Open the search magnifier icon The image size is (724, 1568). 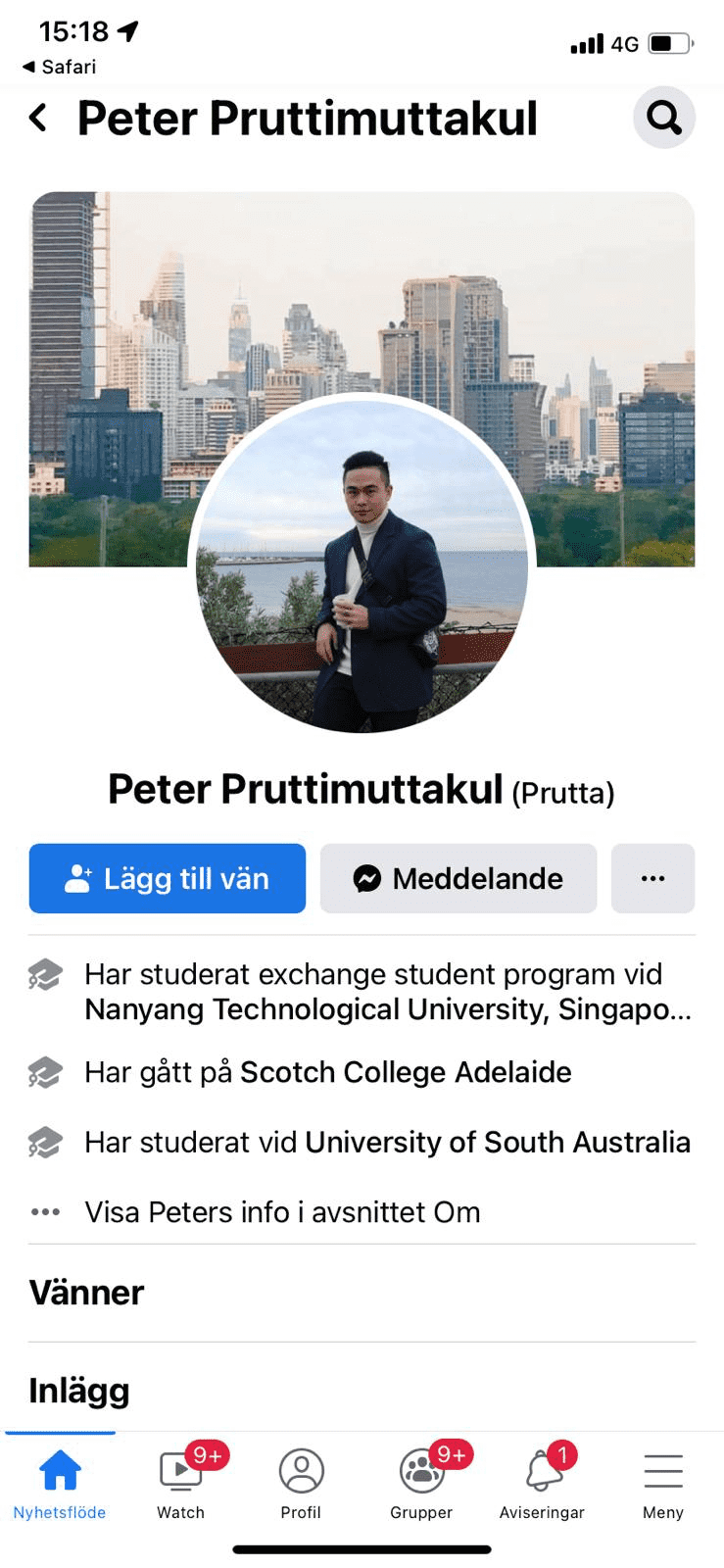pos(664,118)
